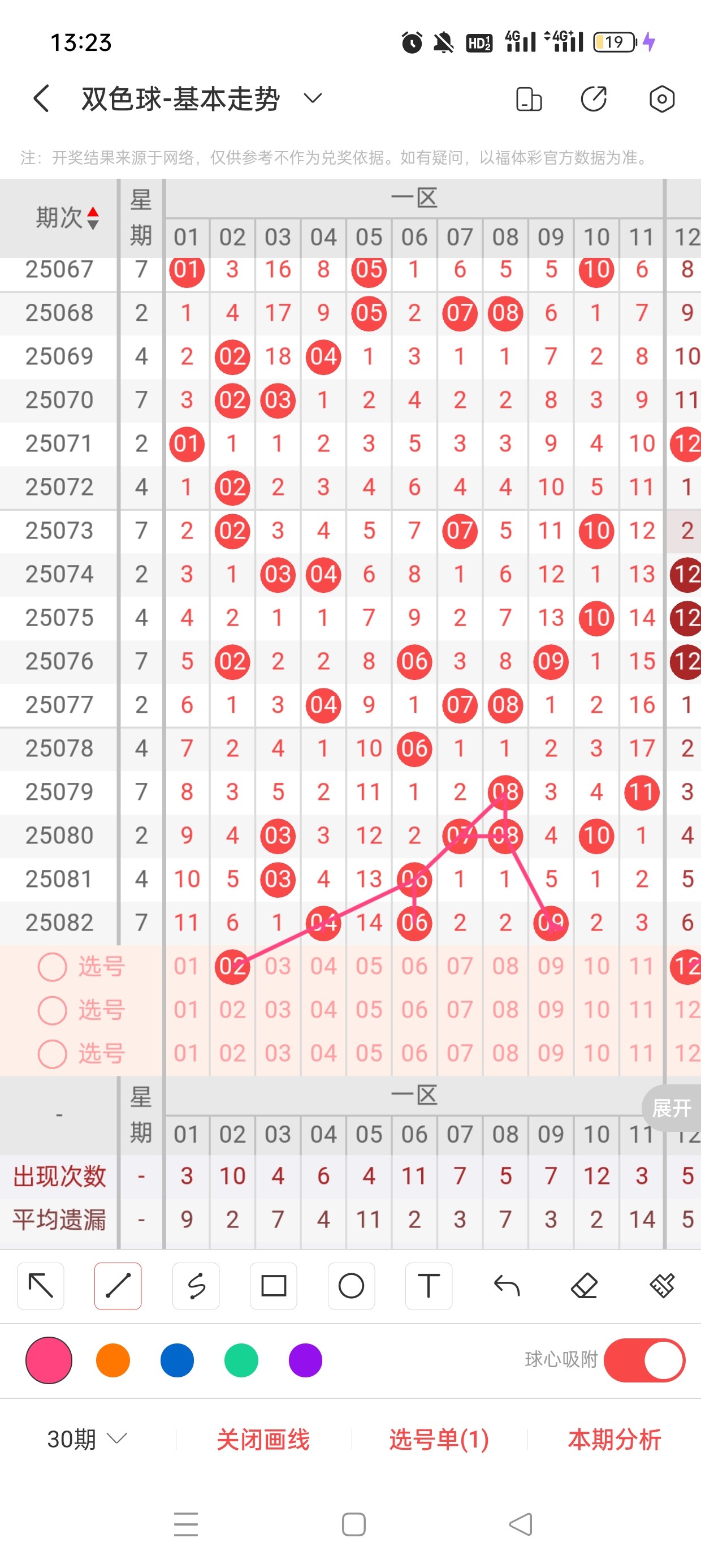The width and height of the screenshot is (701, 1568).
Task: Pick the freehand curve tool
Action: click(196, 1286)
